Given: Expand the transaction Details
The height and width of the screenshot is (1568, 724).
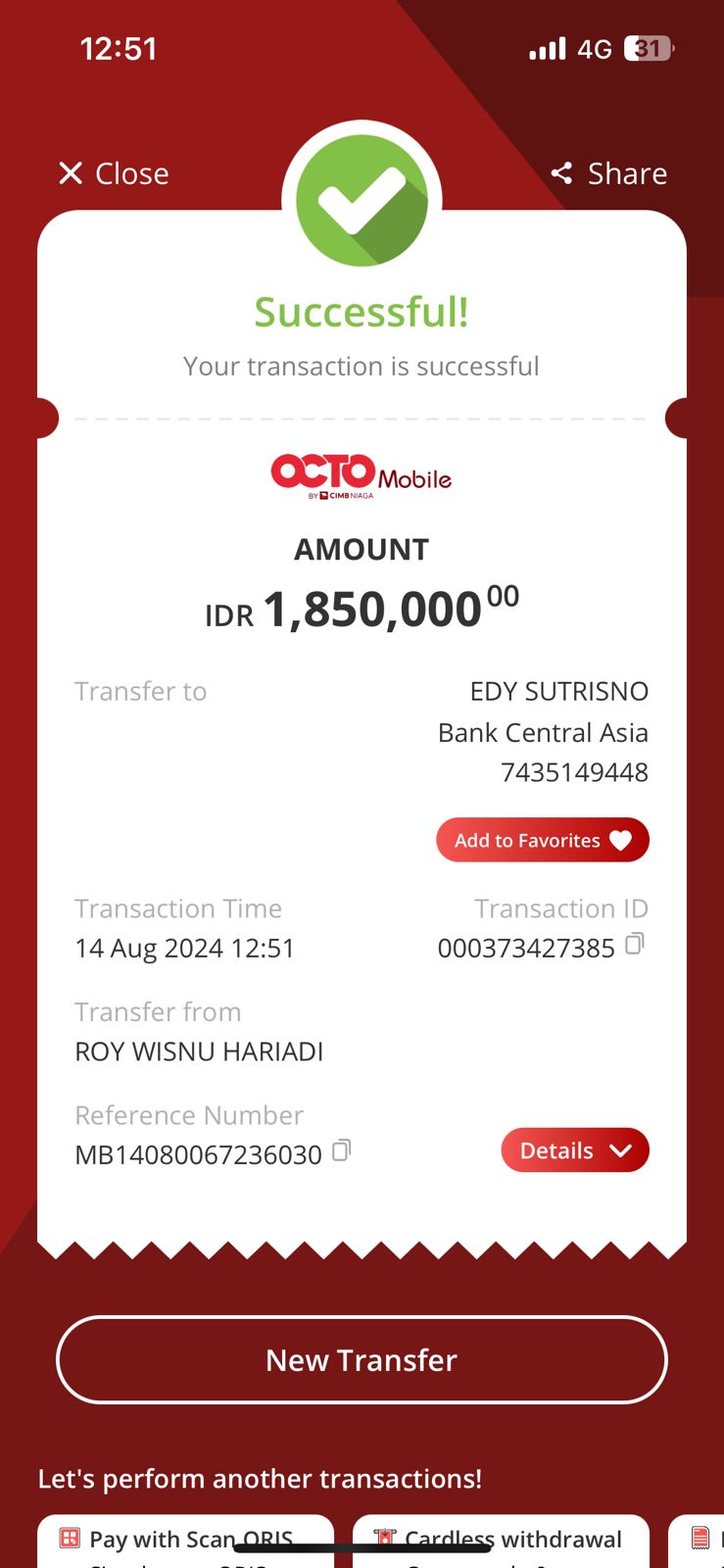Looking at the screenshot, I should 574,1150.
